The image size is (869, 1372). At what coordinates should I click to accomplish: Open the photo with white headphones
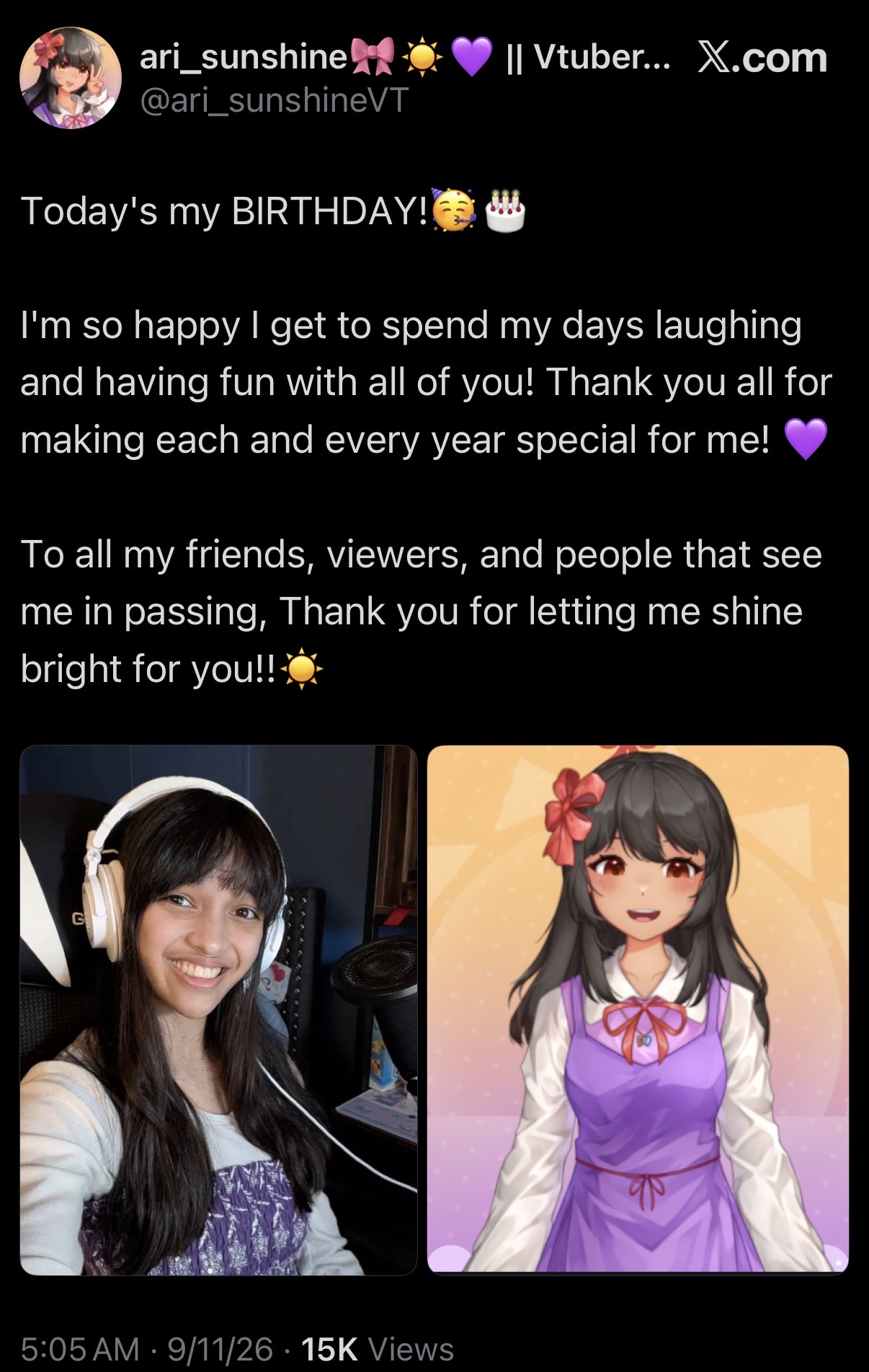218,1010
